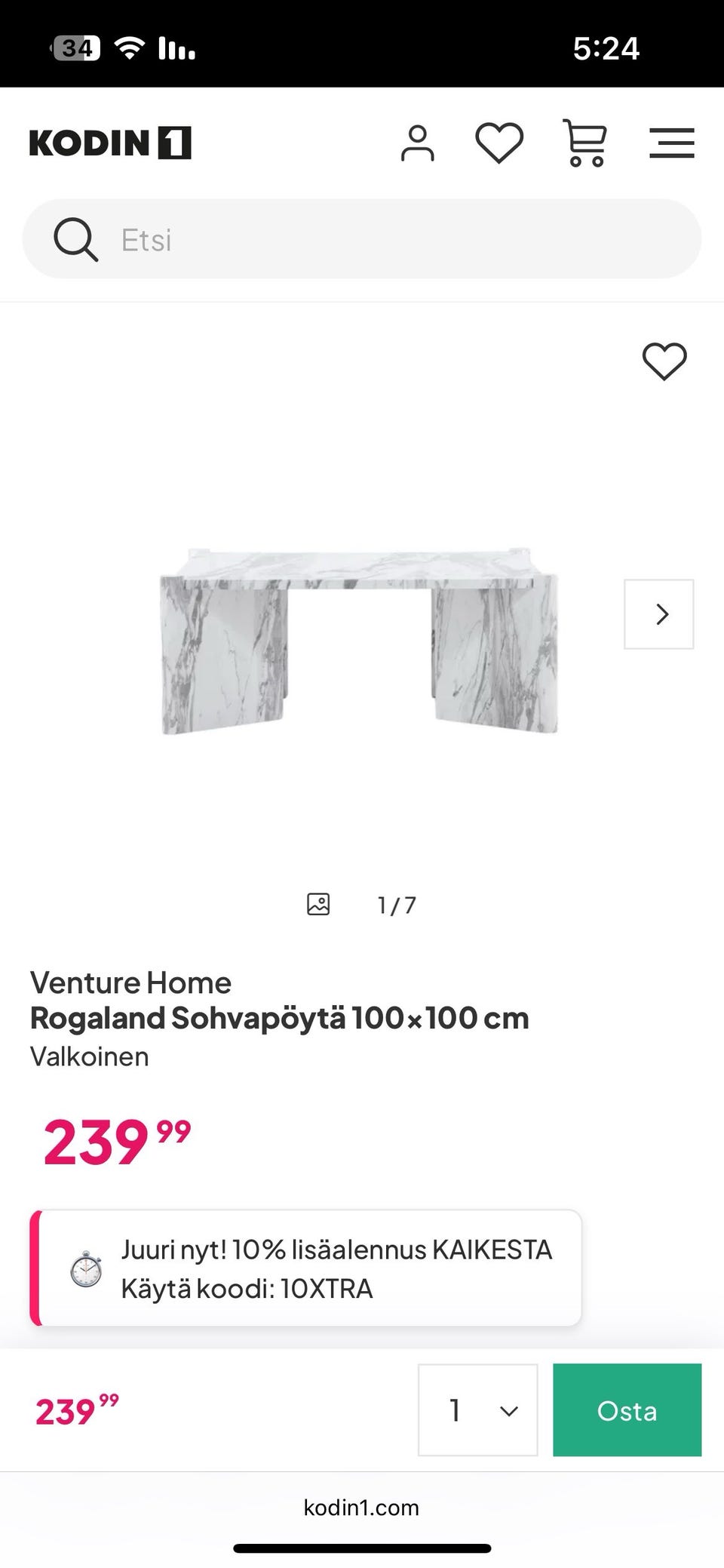The image size is (724, 1568).
Task: Tap the Osta buy button
Action: [x=627, y=1410]
